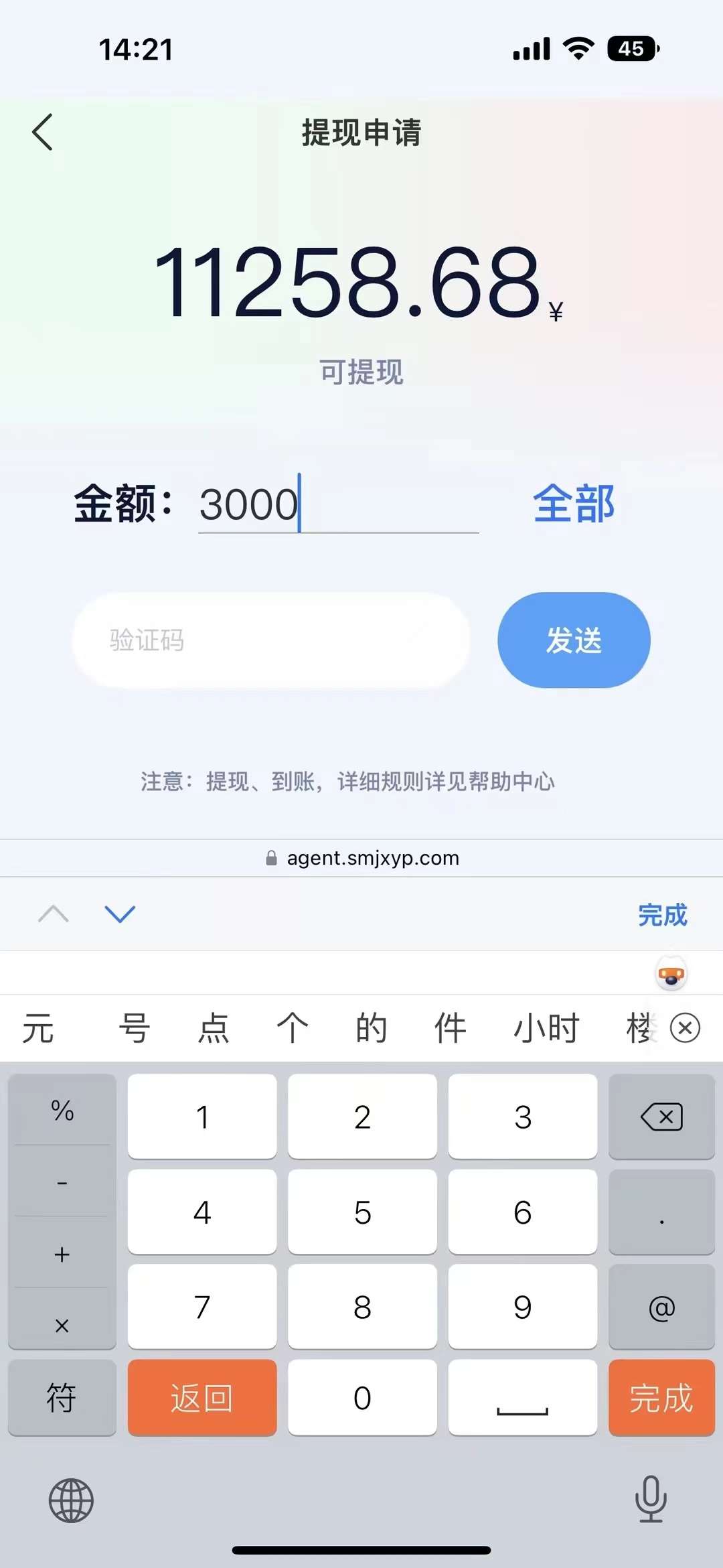Choose the 元 keyboard suggestion
723x1568 pixels.
pyautogui.click(x=38, y=1028)
